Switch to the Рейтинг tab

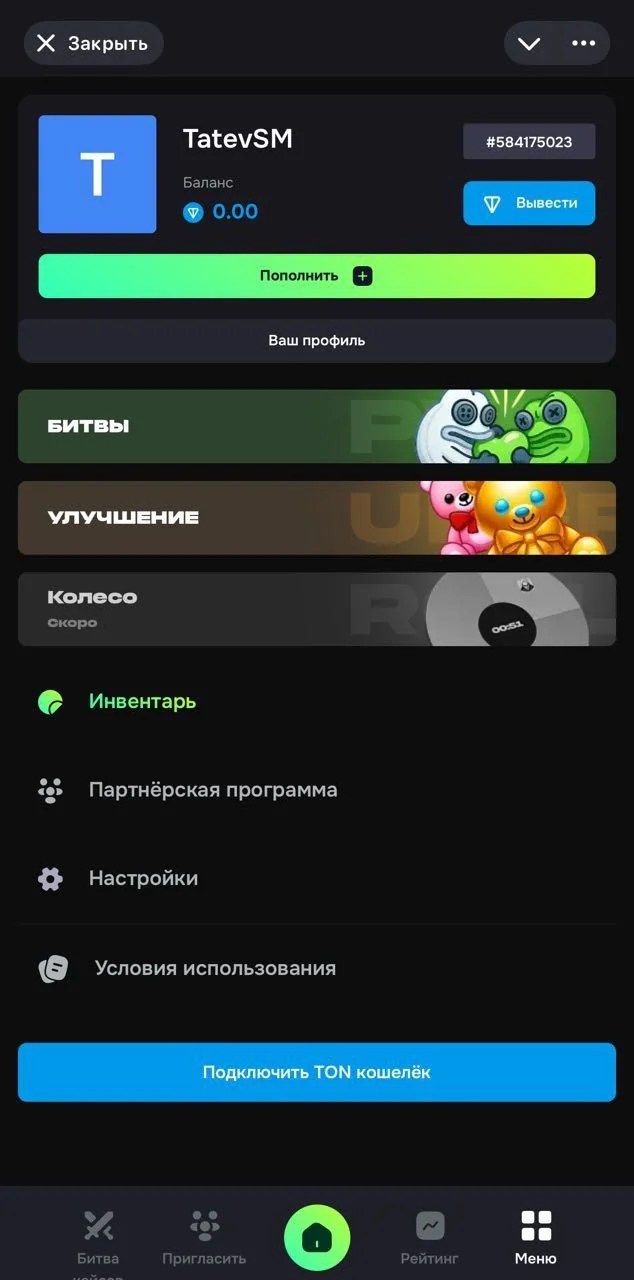pyautogui.click(x=430, y=1237)
